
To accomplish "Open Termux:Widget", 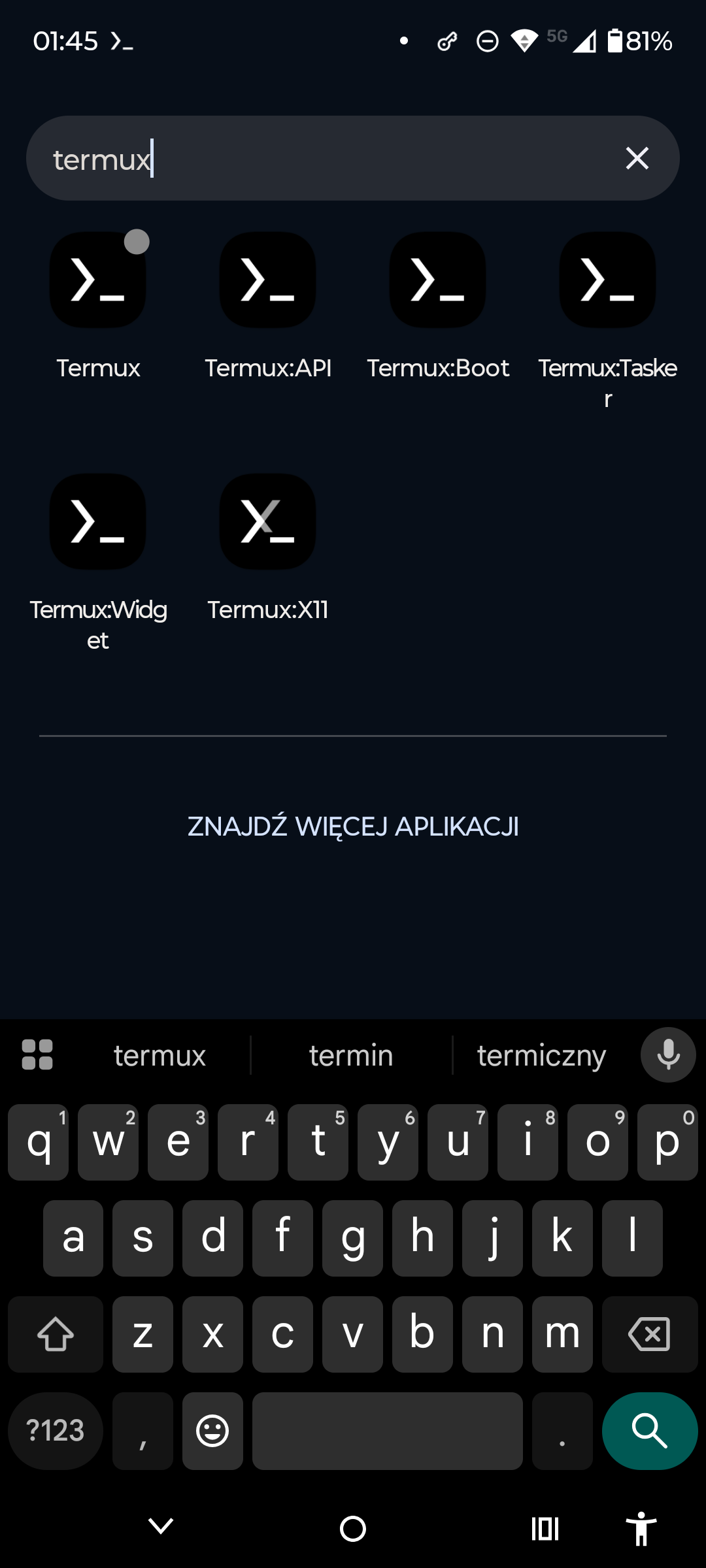I will click(98, 523).
